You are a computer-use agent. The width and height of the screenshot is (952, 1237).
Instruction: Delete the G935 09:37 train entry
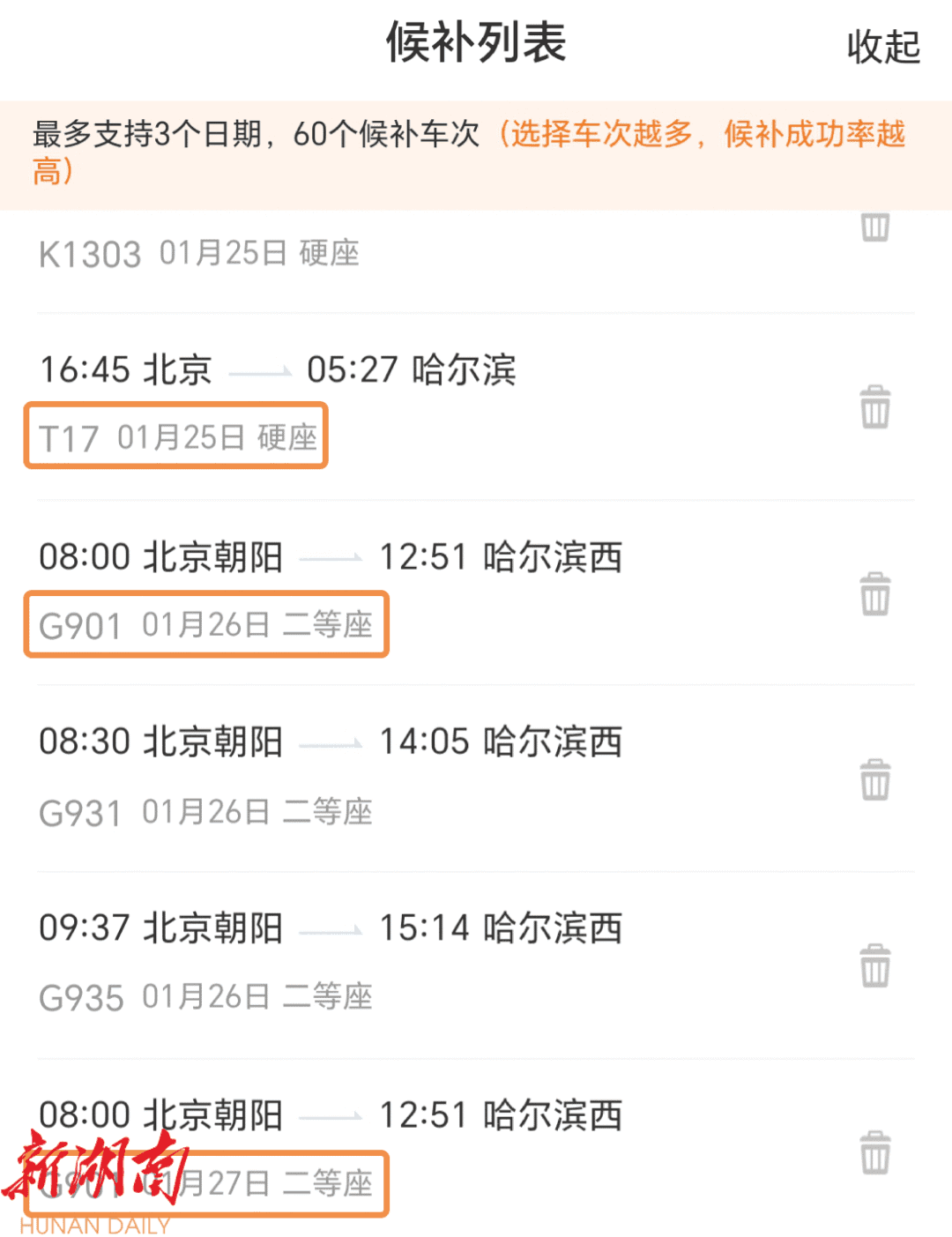[874, 966]
